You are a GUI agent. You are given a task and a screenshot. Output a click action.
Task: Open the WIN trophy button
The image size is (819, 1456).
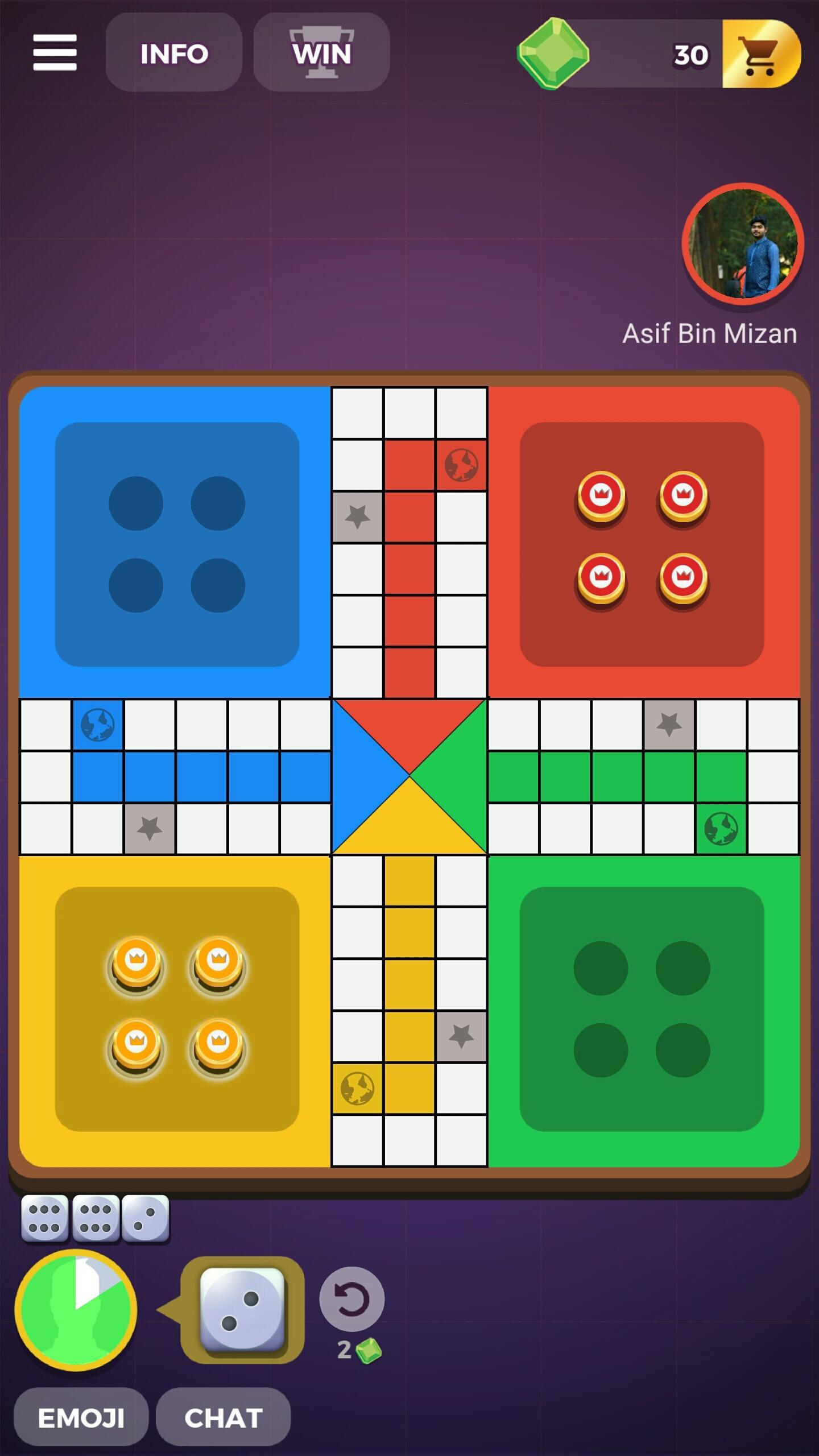tap(322, 53)
